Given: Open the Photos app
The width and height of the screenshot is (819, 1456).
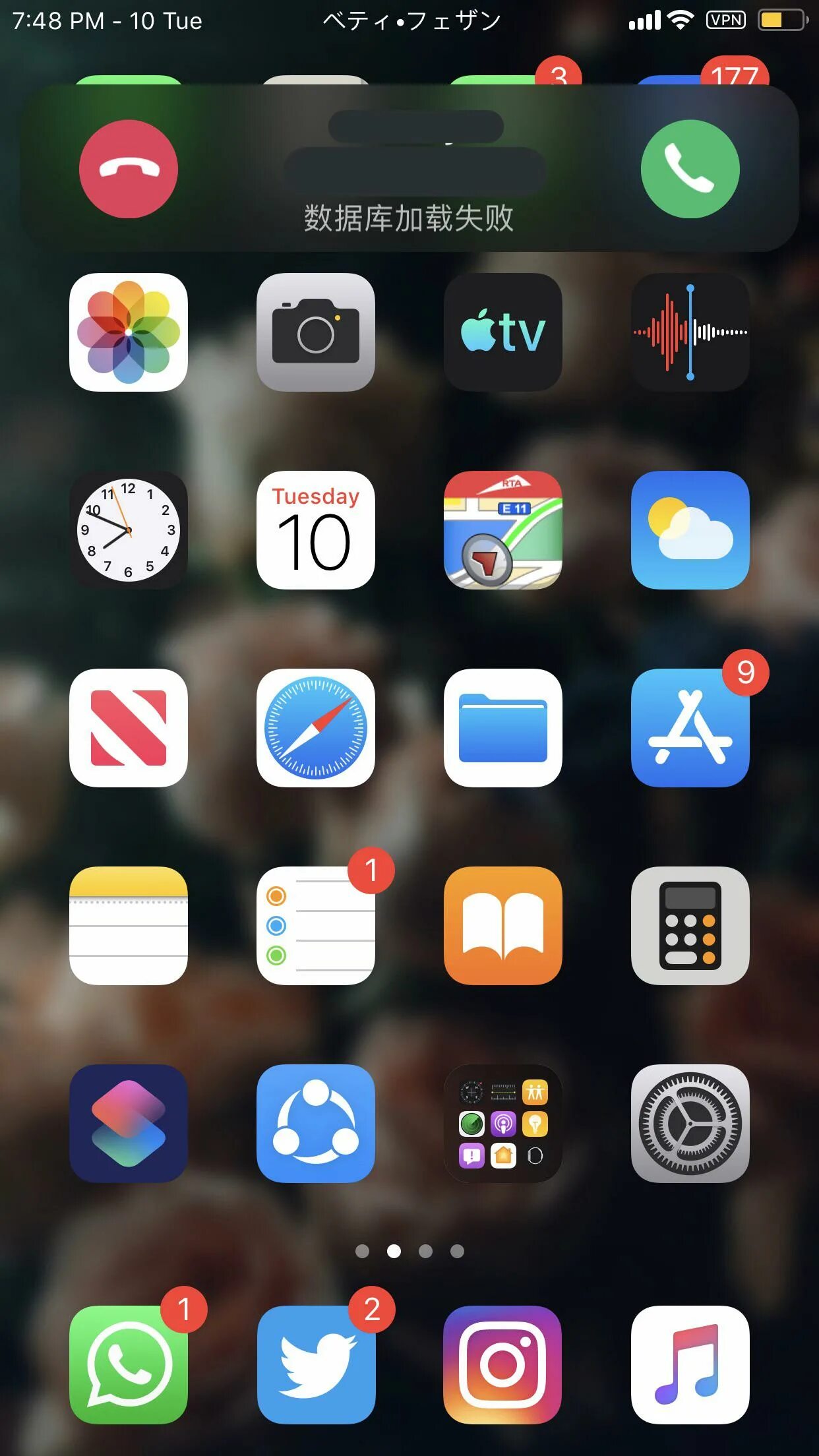Looking at the screenshot, I should click(129, 332).
